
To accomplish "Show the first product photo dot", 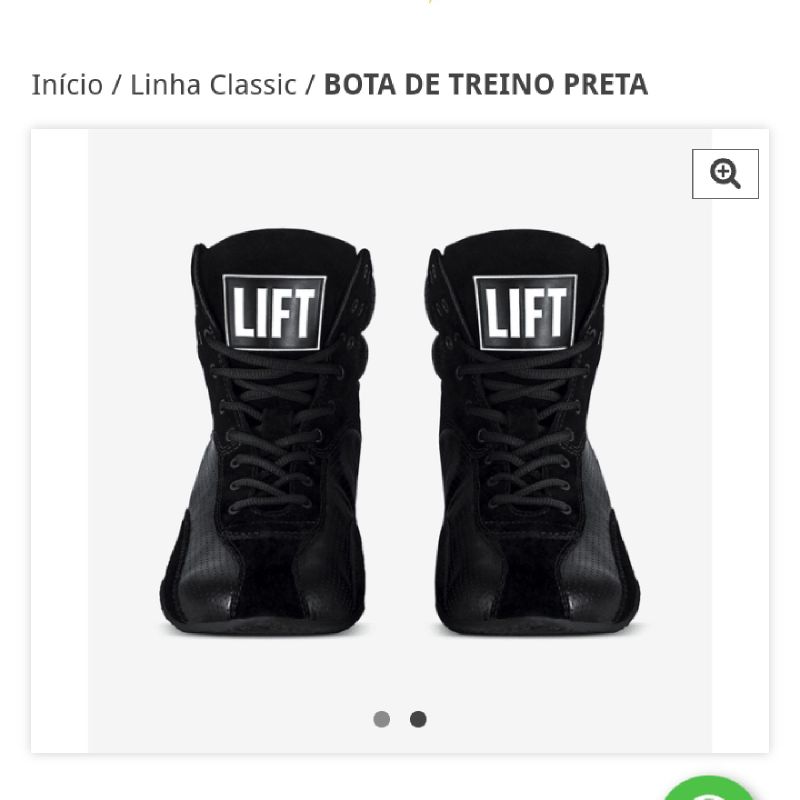I will tap(381, 719).
